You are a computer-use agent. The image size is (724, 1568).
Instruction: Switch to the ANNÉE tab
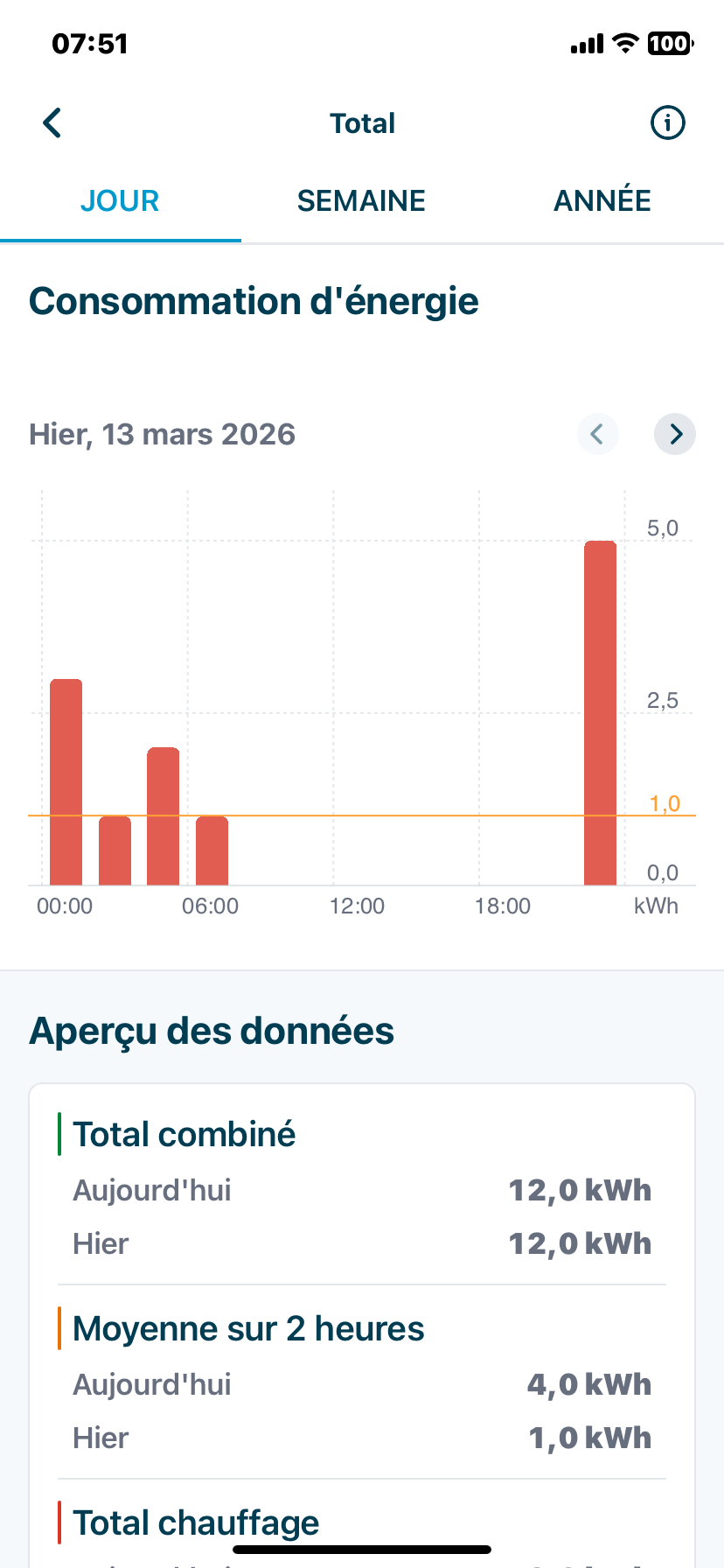[602, 201]
